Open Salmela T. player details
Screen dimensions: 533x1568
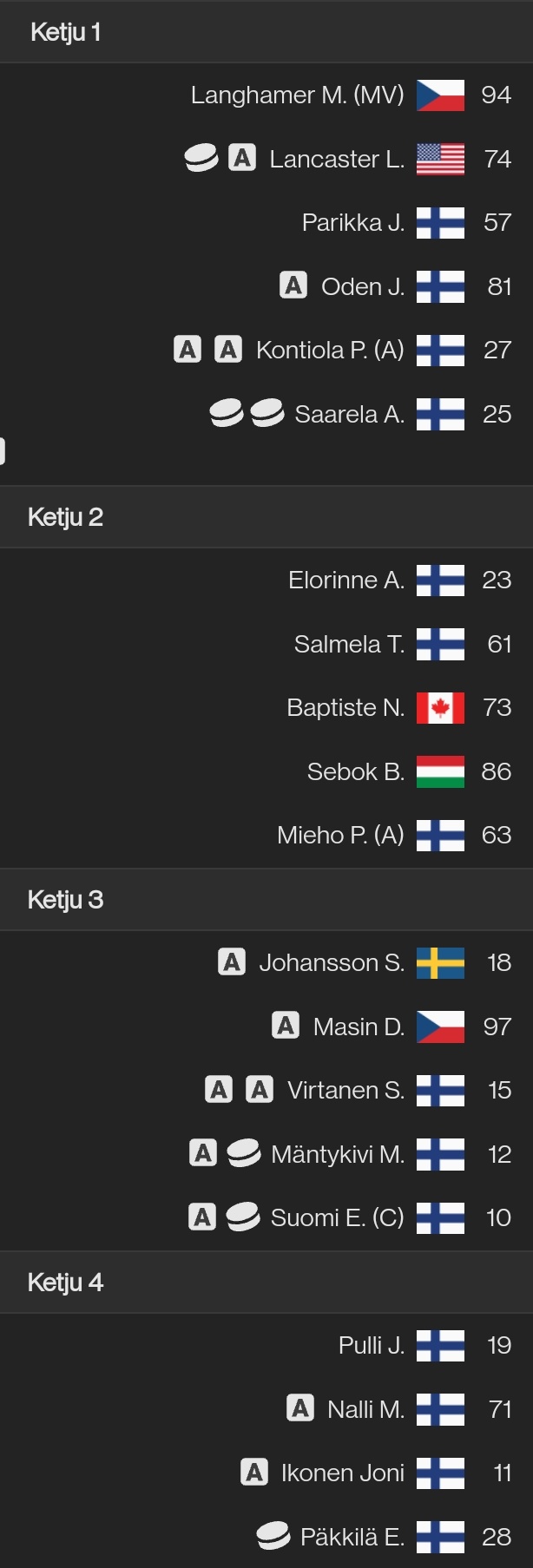click(349, 645)
